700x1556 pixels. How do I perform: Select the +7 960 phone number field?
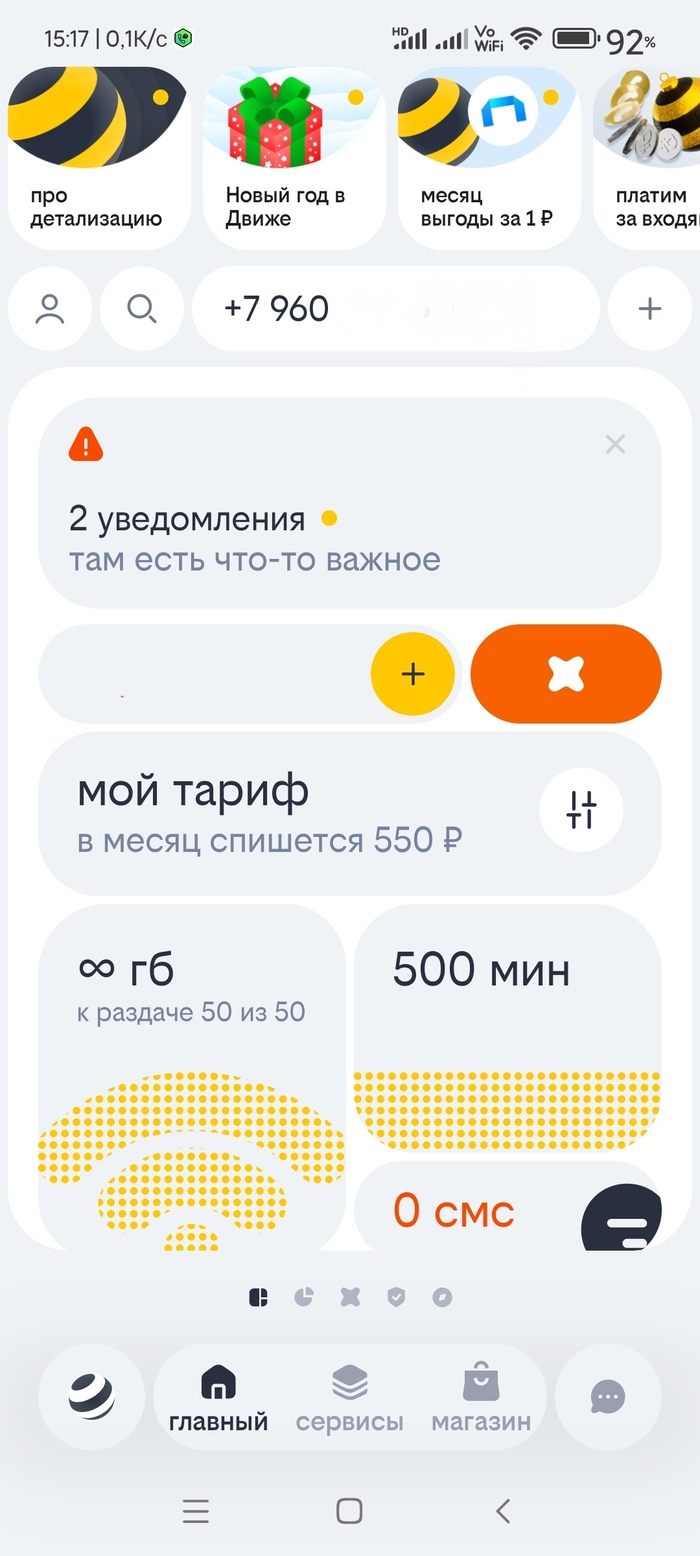click(x=395, y=309)
